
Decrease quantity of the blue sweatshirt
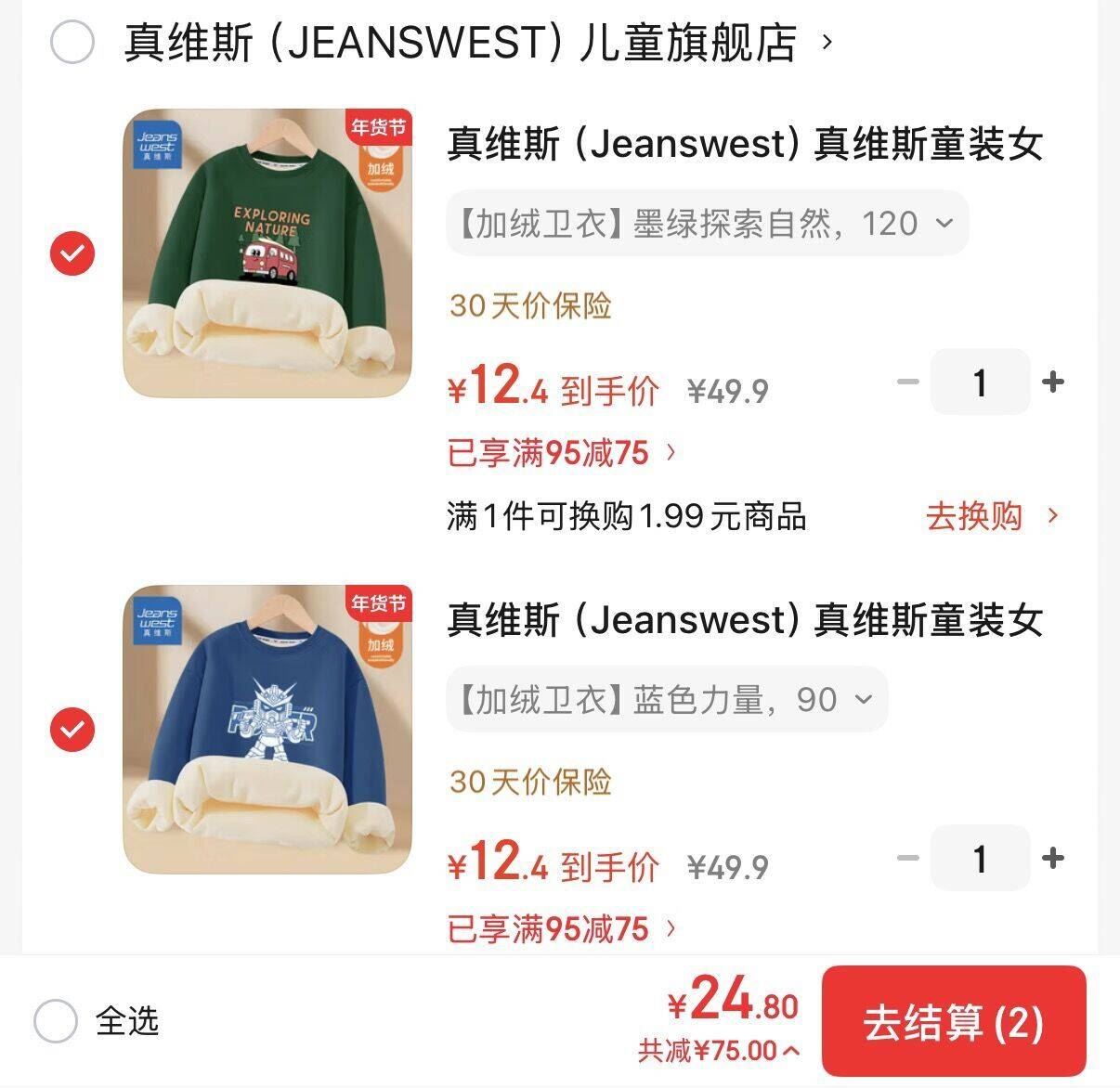[x=907, y=858]
